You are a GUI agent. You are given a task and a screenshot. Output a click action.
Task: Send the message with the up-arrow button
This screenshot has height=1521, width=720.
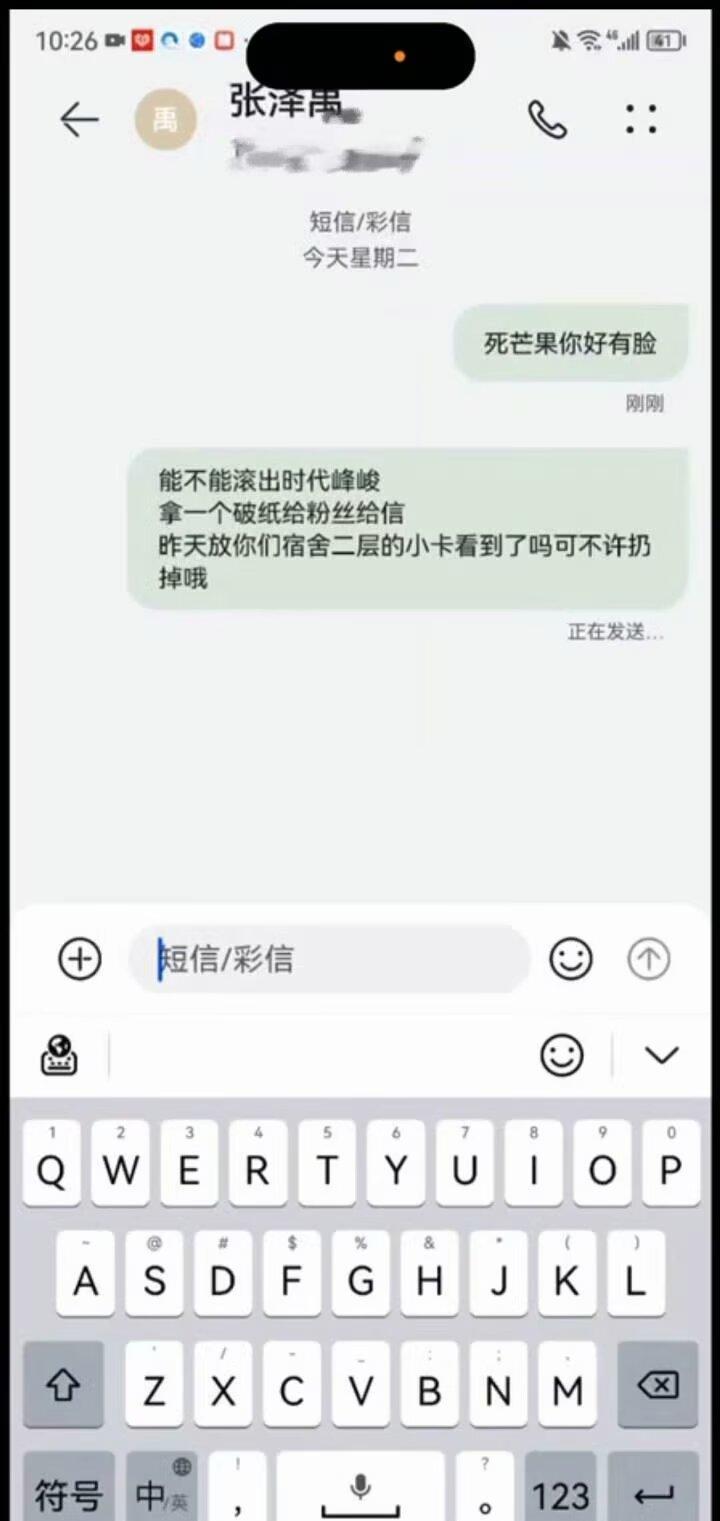click(x=648, y=959)
